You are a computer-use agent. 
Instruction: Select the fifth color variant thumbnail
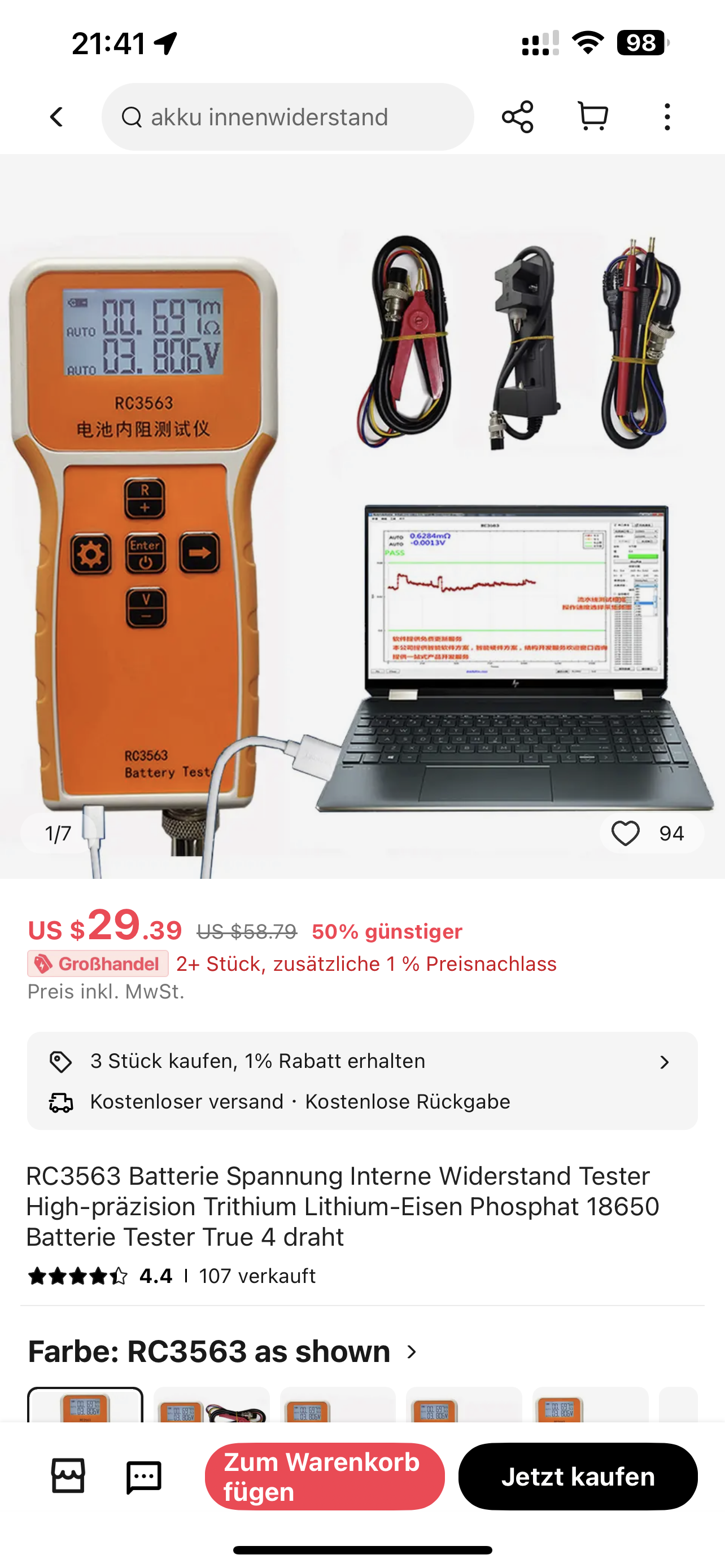(589, 1405)
